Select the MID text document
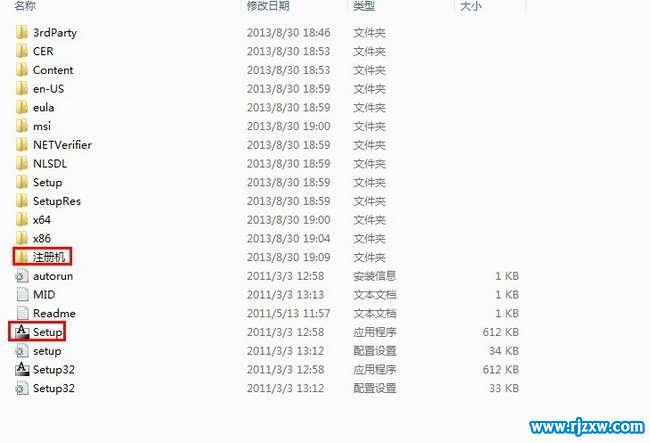 [43, 294]
